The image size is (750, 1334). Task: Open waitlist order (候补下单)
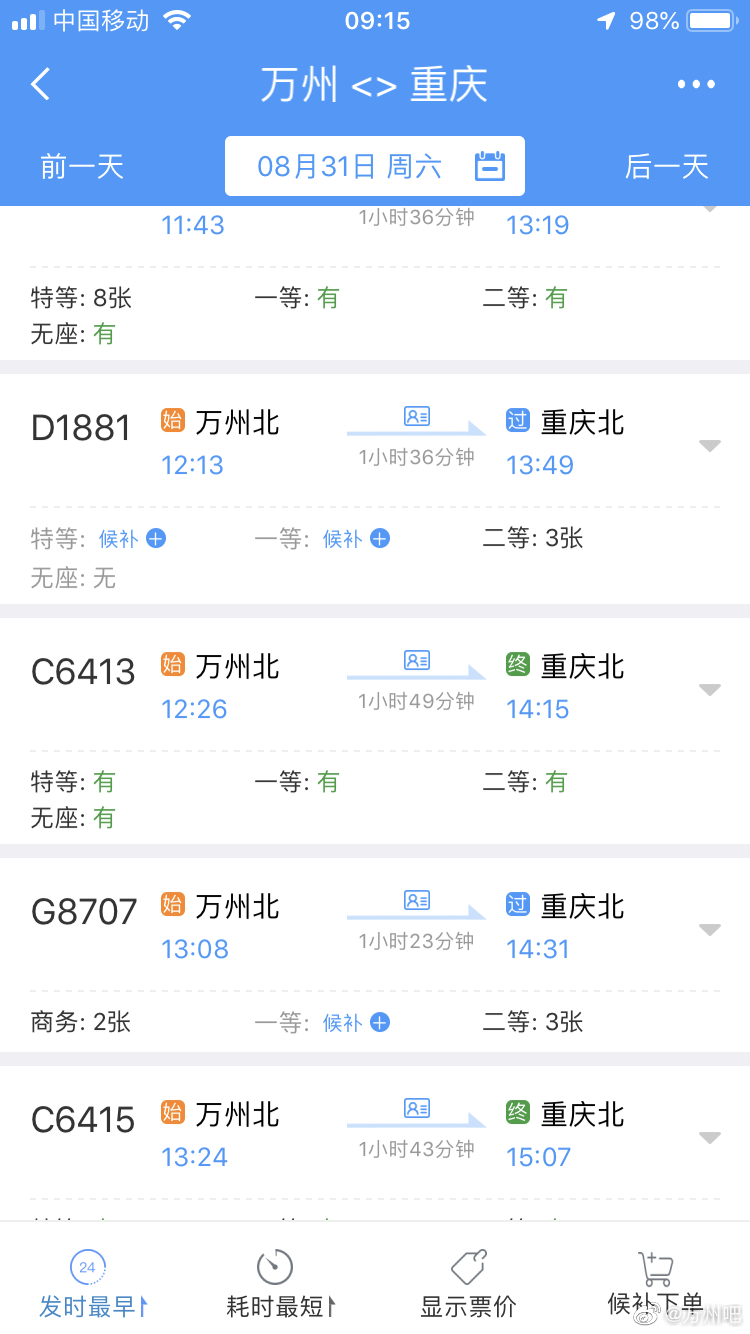click(x=656, y=1283)
